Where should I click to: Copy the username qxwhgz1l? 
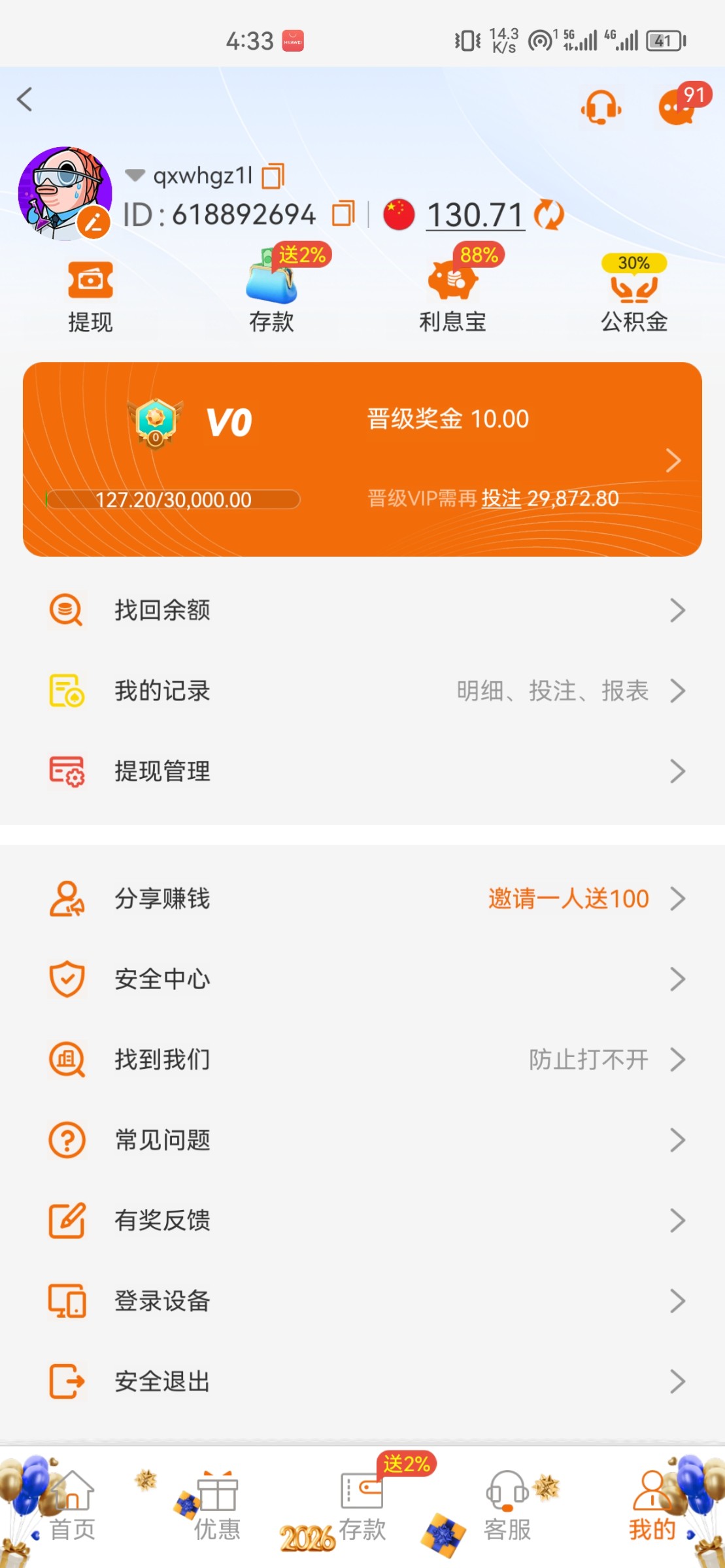click(x=273, y=176)
